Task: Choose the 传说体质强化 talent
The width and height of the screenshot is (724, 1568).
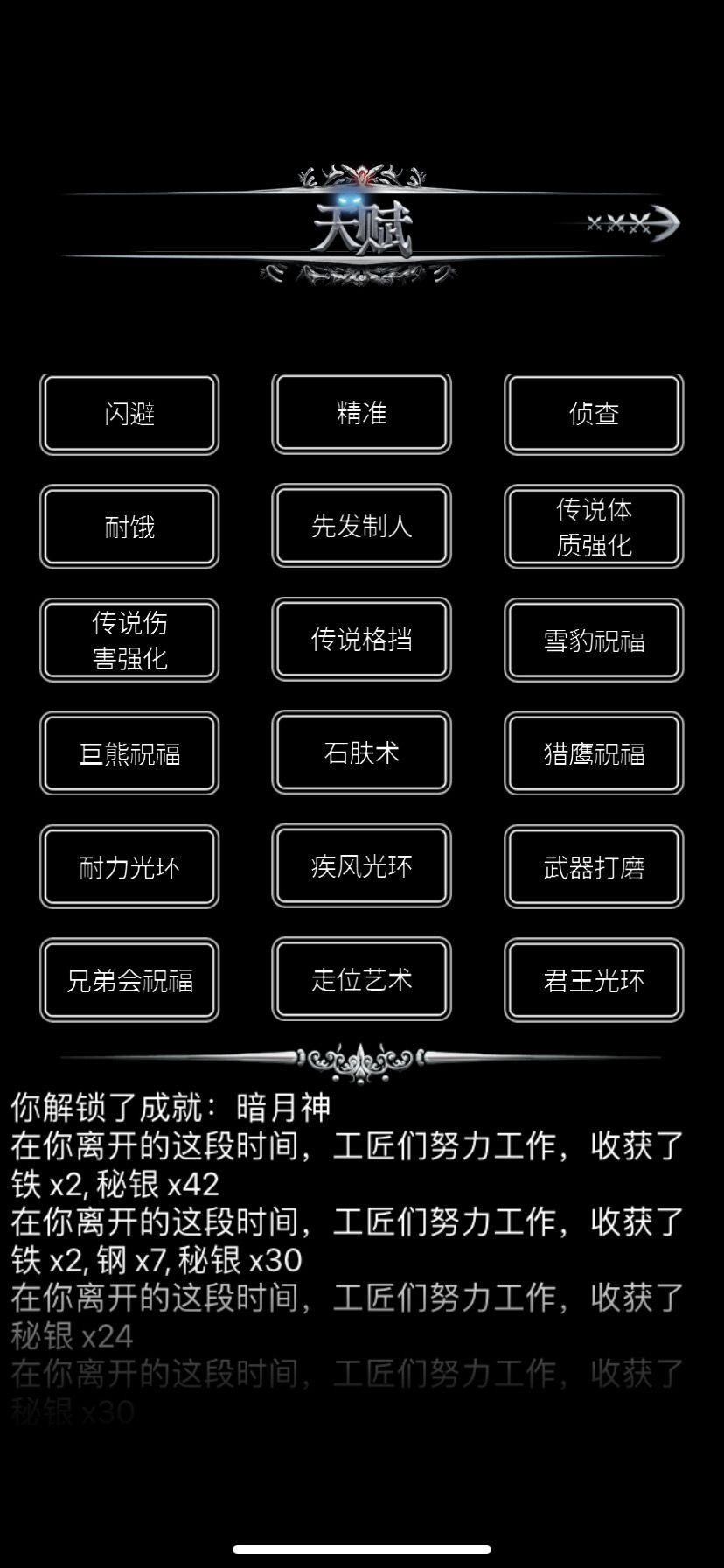Action: click(x=593, y=526)
